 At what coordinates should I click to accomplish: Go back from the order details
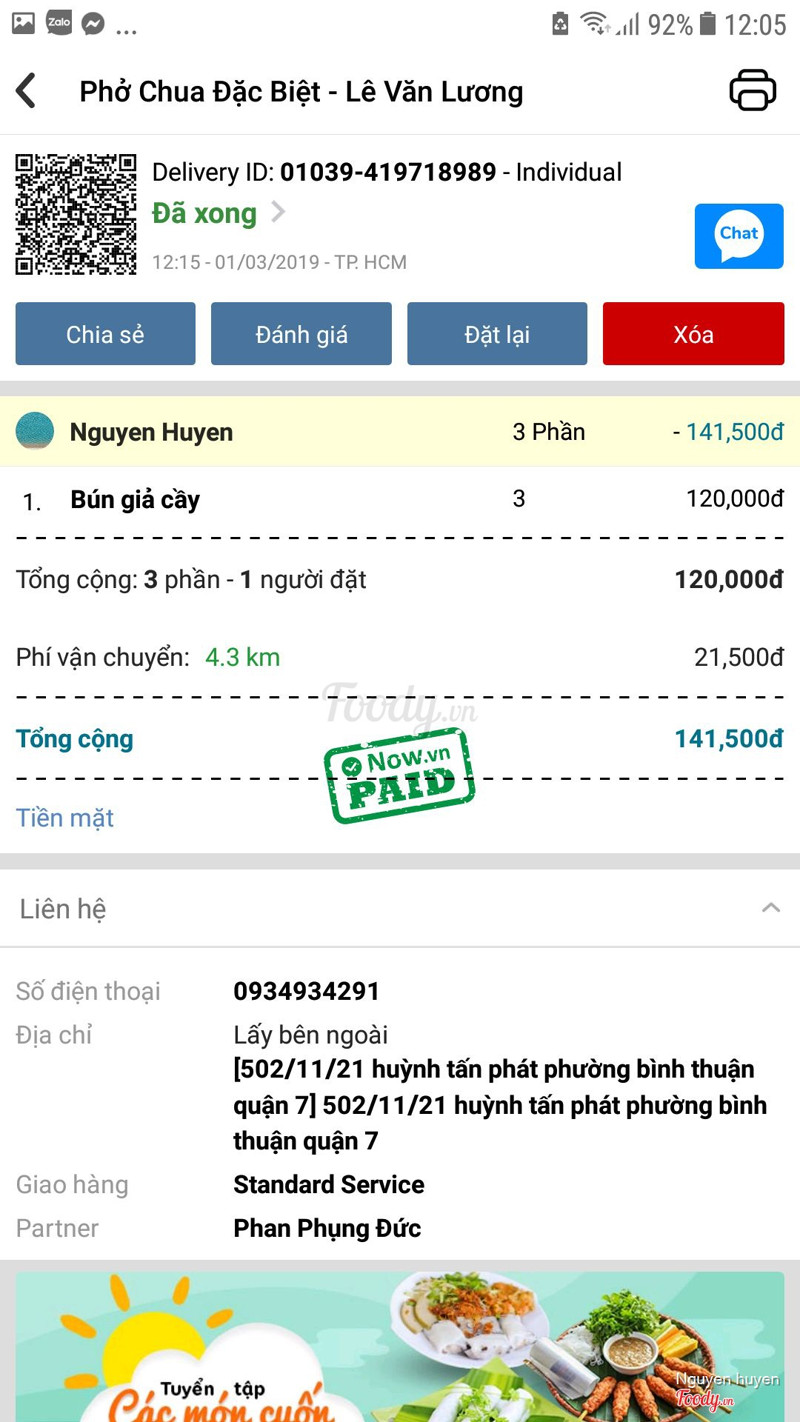(x=27, y=91)
